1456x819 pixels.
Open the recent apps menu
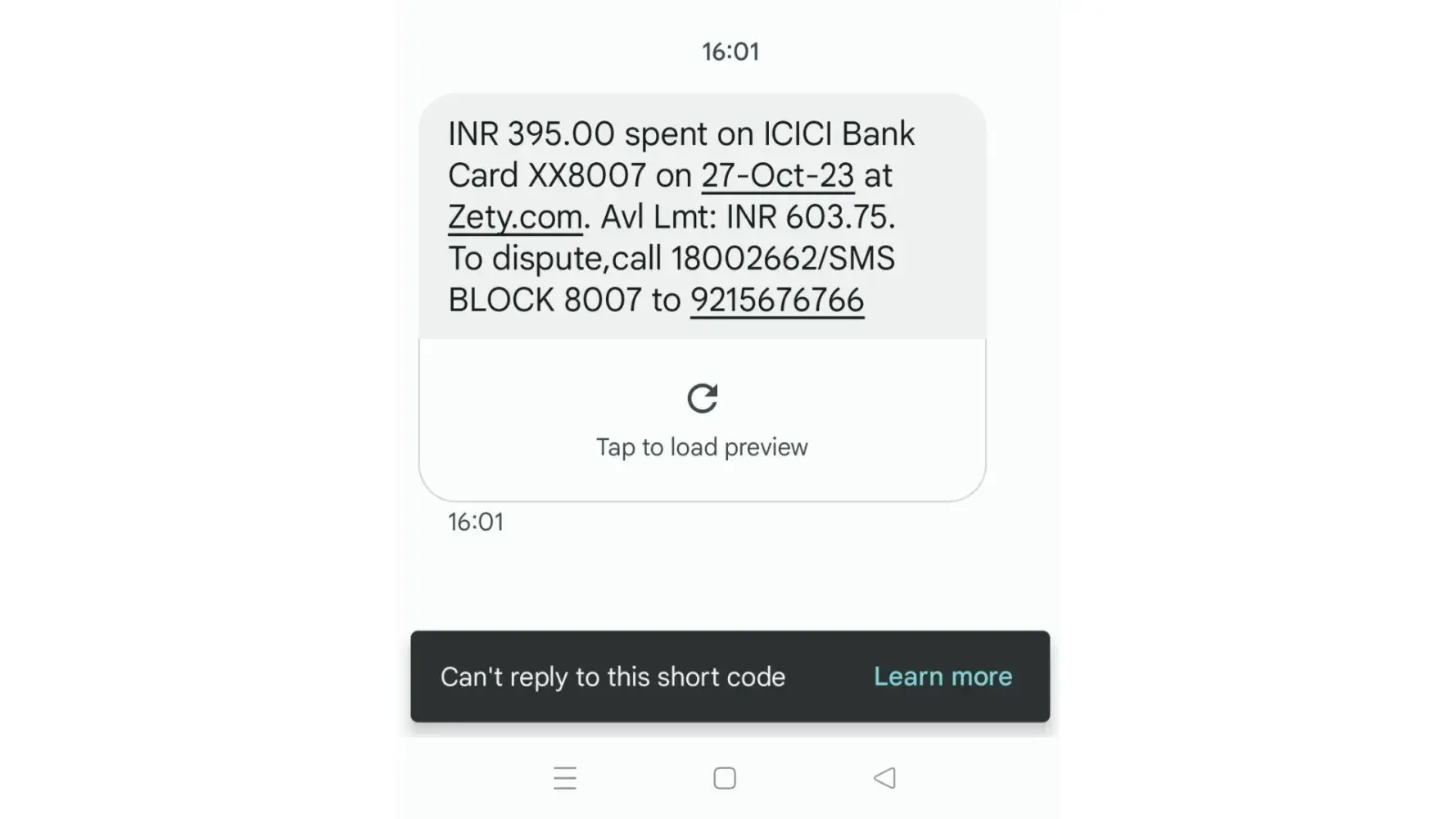coord(565,778)
